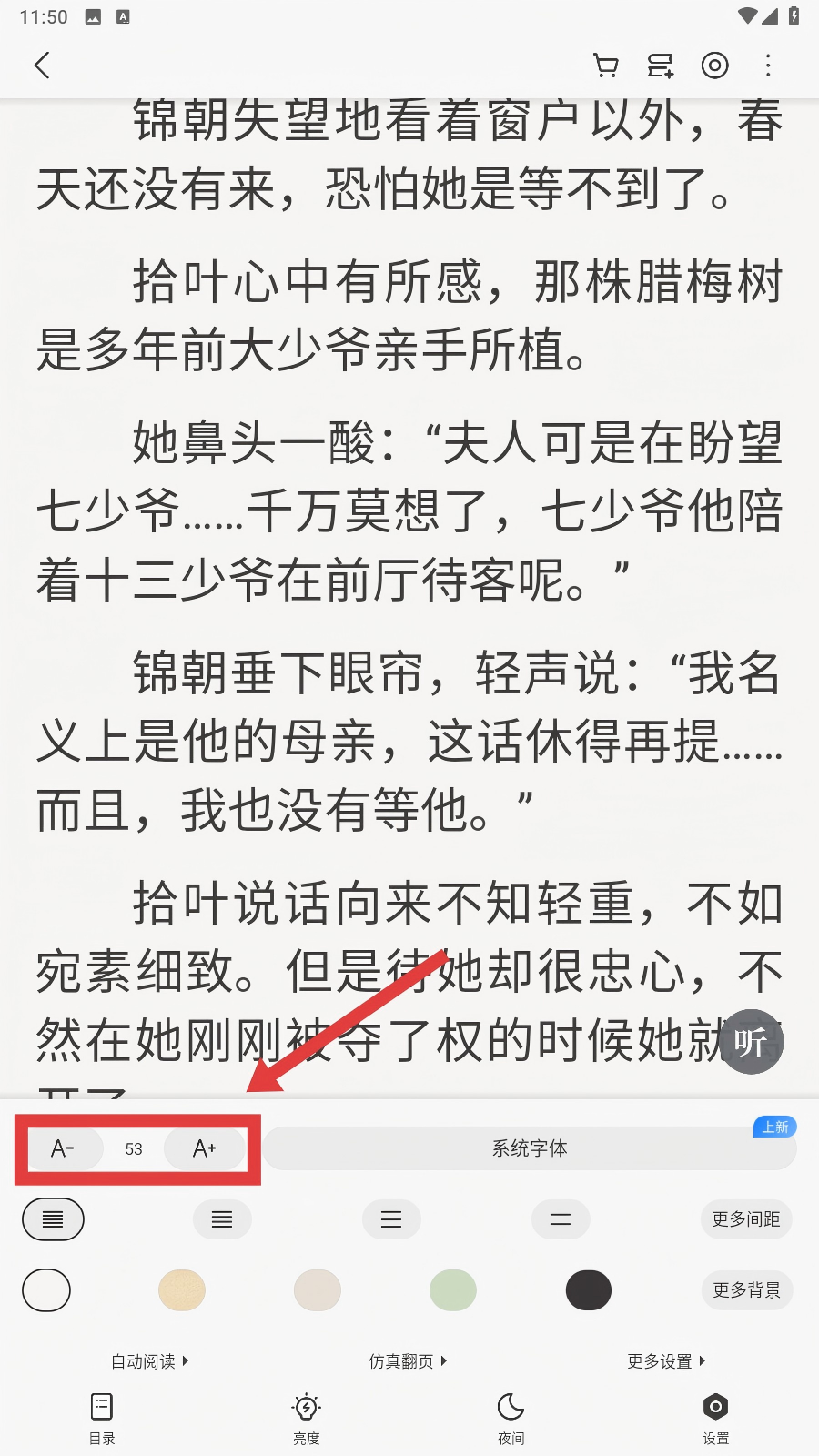
Task: Start 自动阅读 auto reading
Action: (x=149, y=1361)
